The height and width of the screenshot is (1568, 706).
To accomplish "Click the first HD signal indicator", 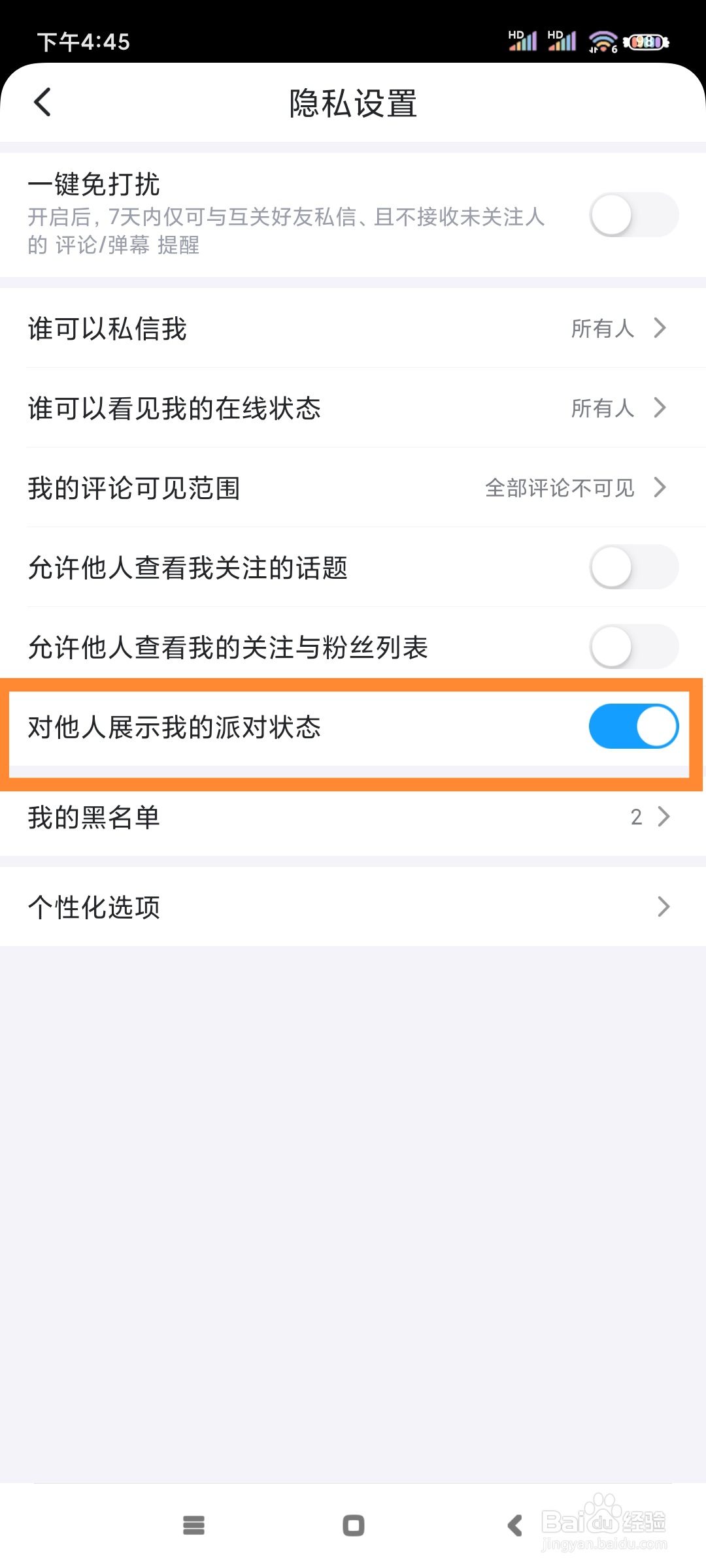I will point(523,39).
